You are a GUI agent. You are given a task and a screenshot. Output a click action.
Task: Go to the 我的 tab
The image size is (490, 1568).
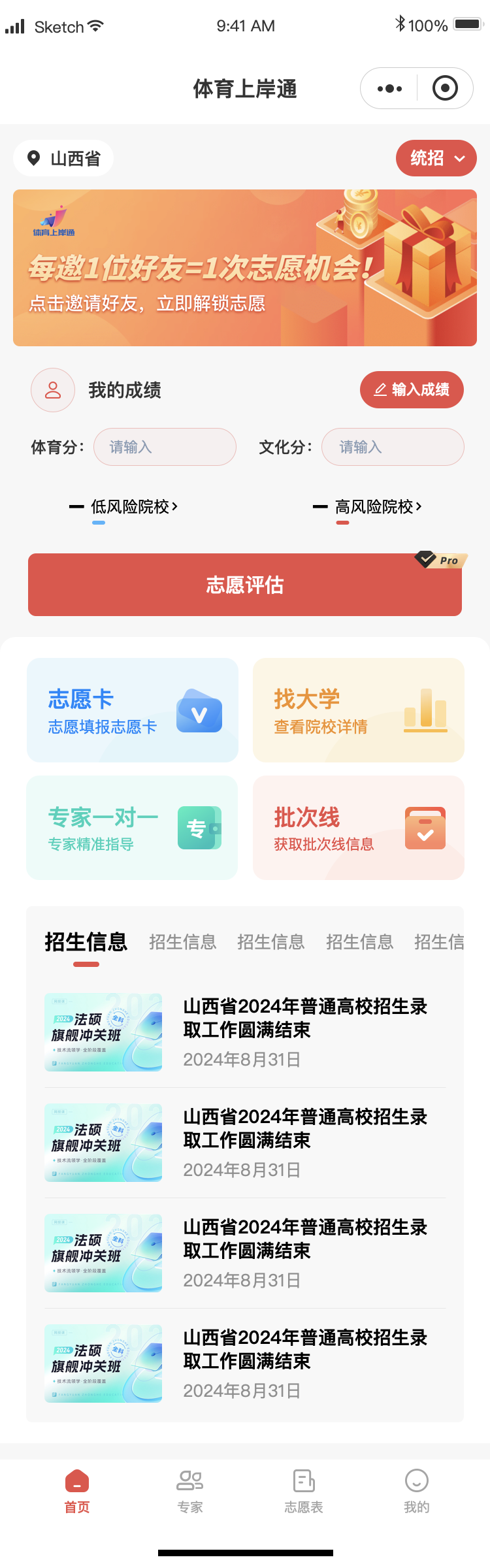416,1490
